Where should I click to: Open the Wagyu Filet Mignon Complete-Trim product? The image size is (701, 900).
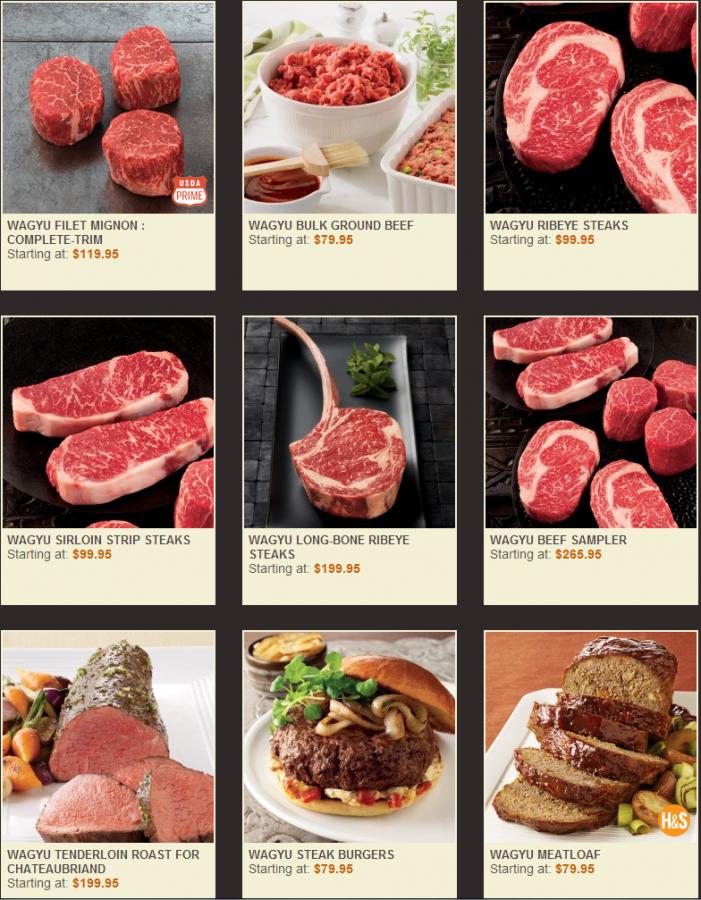pyautogui.click(x=108, y=108)
